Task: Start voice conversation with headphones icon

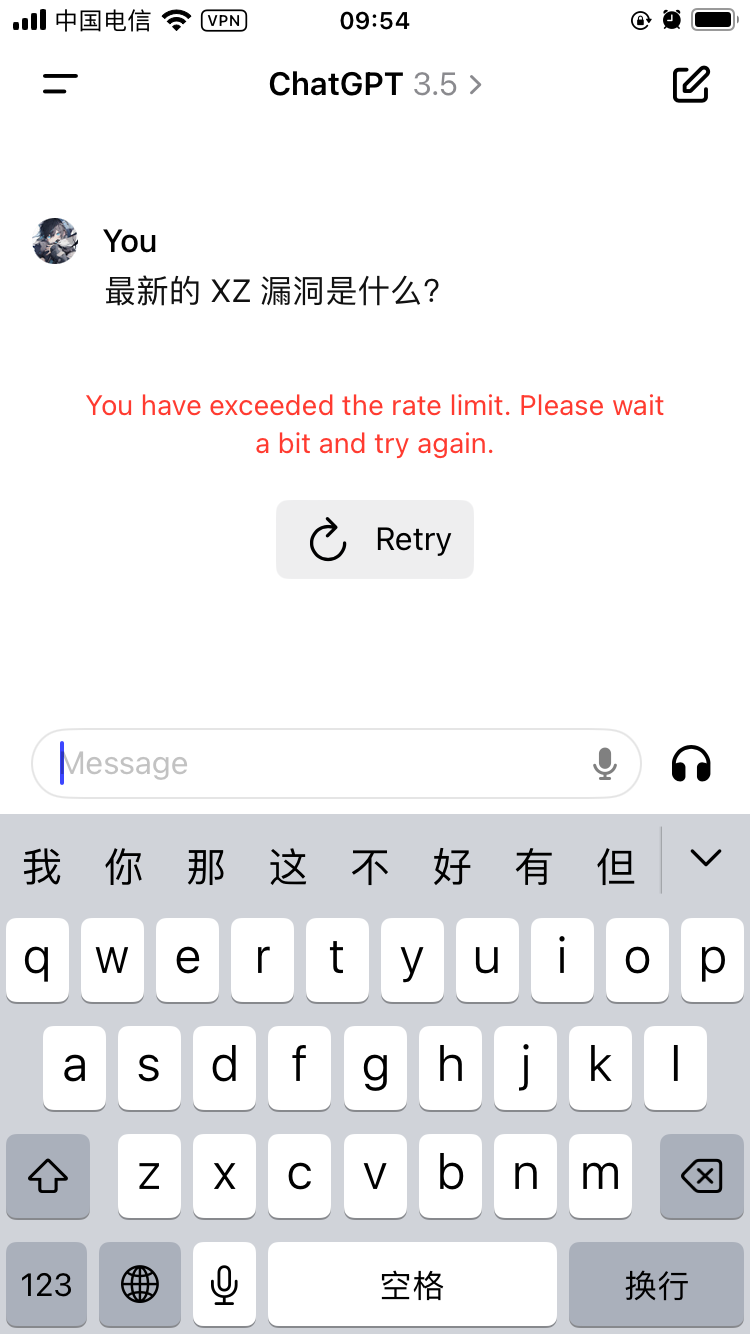Action: [691, 764]
